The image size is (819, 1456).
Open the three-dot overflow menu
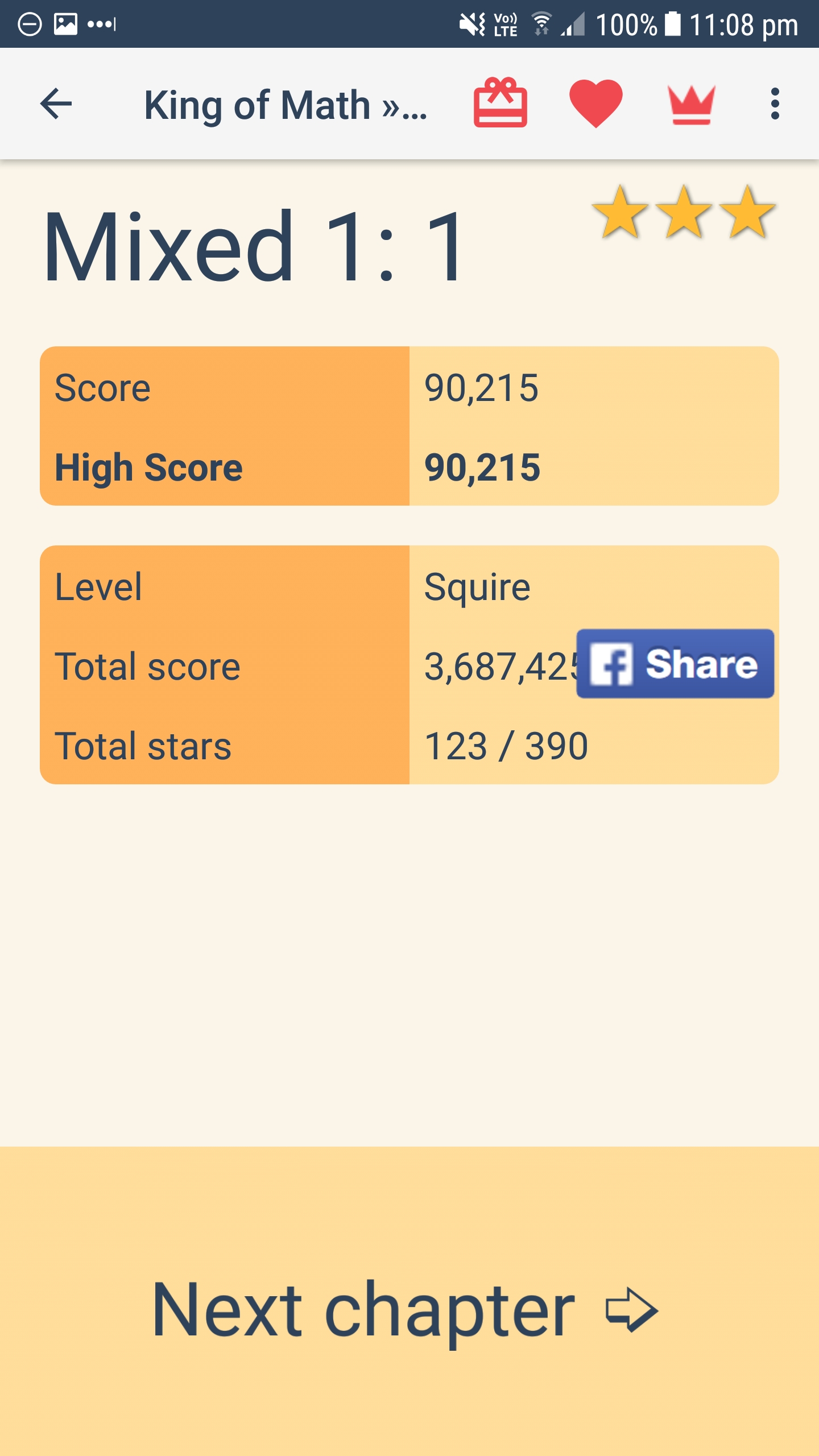point(775,104)
